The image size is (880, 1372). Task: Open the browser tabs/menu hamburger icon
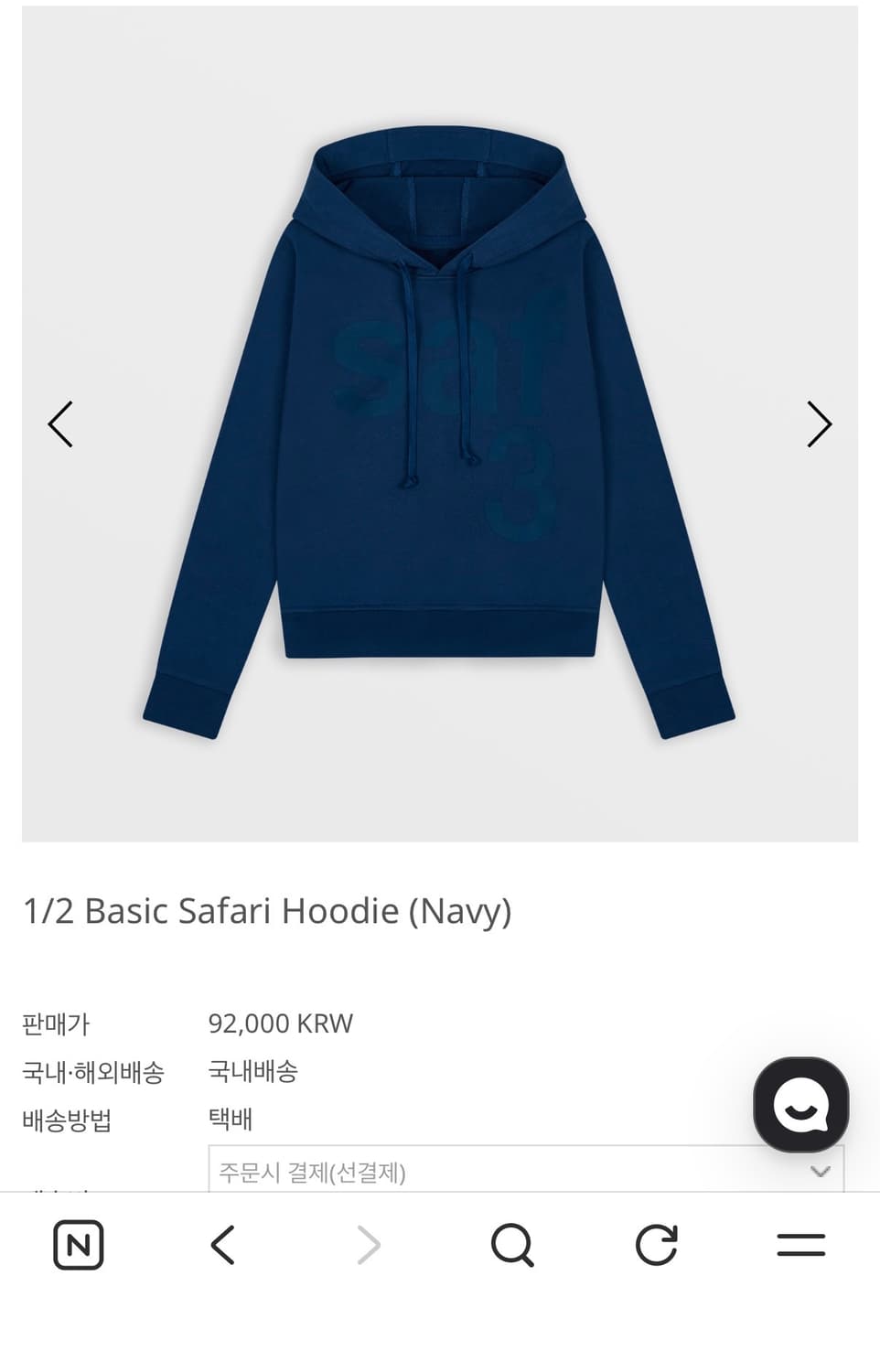point(800,1244)
